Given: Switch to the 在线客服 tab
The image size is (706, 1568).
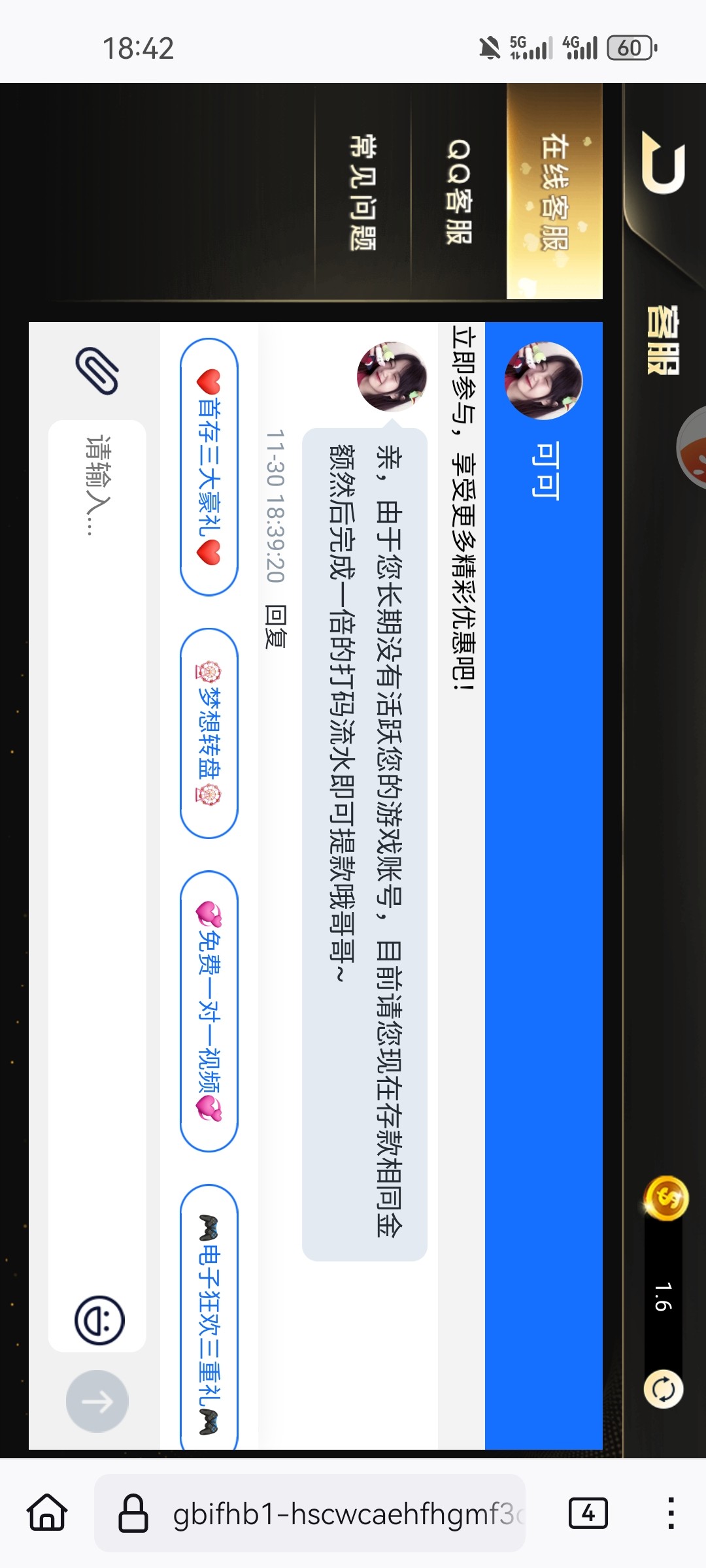Looking at the screenshot, I should point(554,192).
